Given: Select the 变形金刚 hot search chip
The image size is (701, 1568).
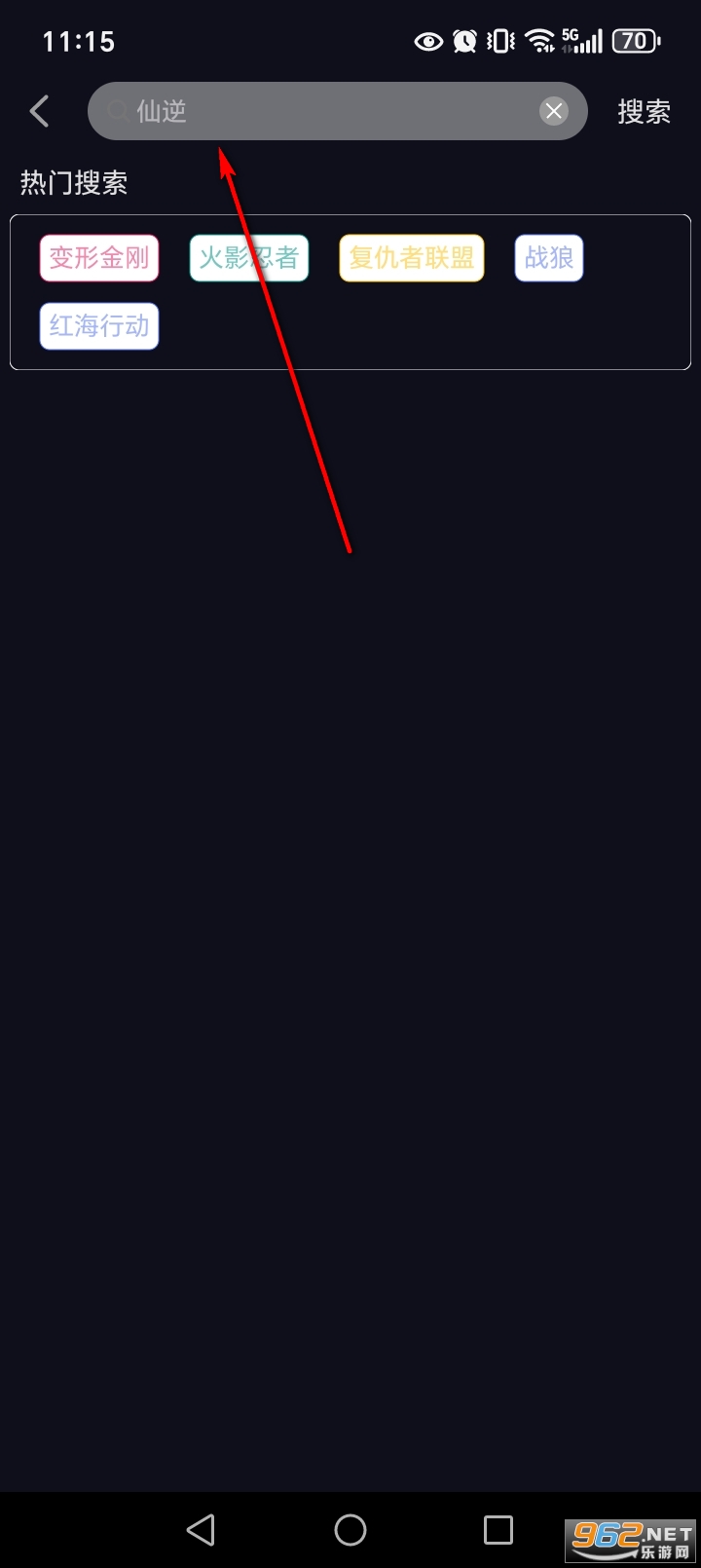Looking at the screenshot, I should click(x=99, y=258).
